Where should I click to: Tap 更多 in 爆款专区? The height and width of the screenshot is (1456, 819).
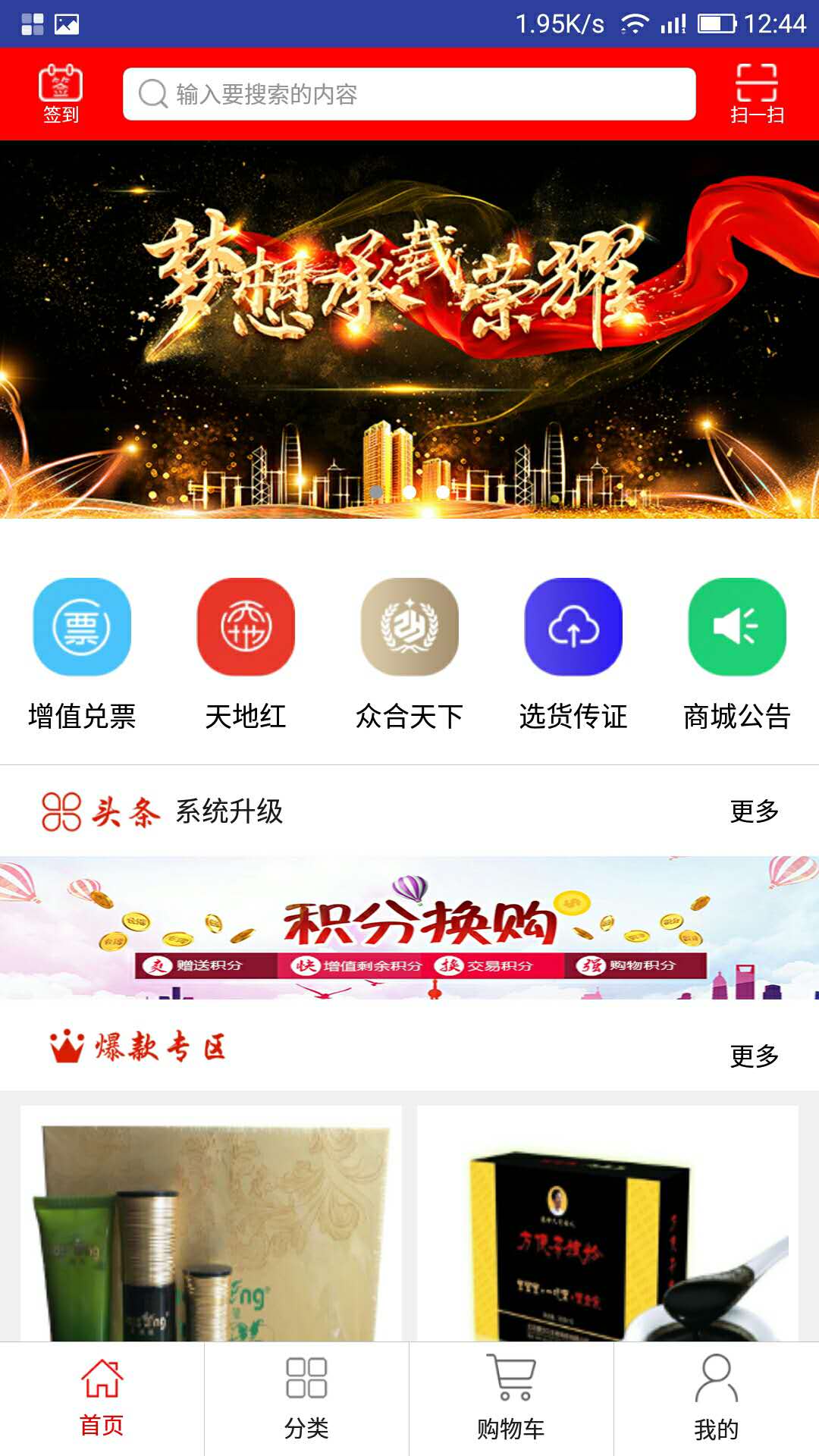(754, 1056)
